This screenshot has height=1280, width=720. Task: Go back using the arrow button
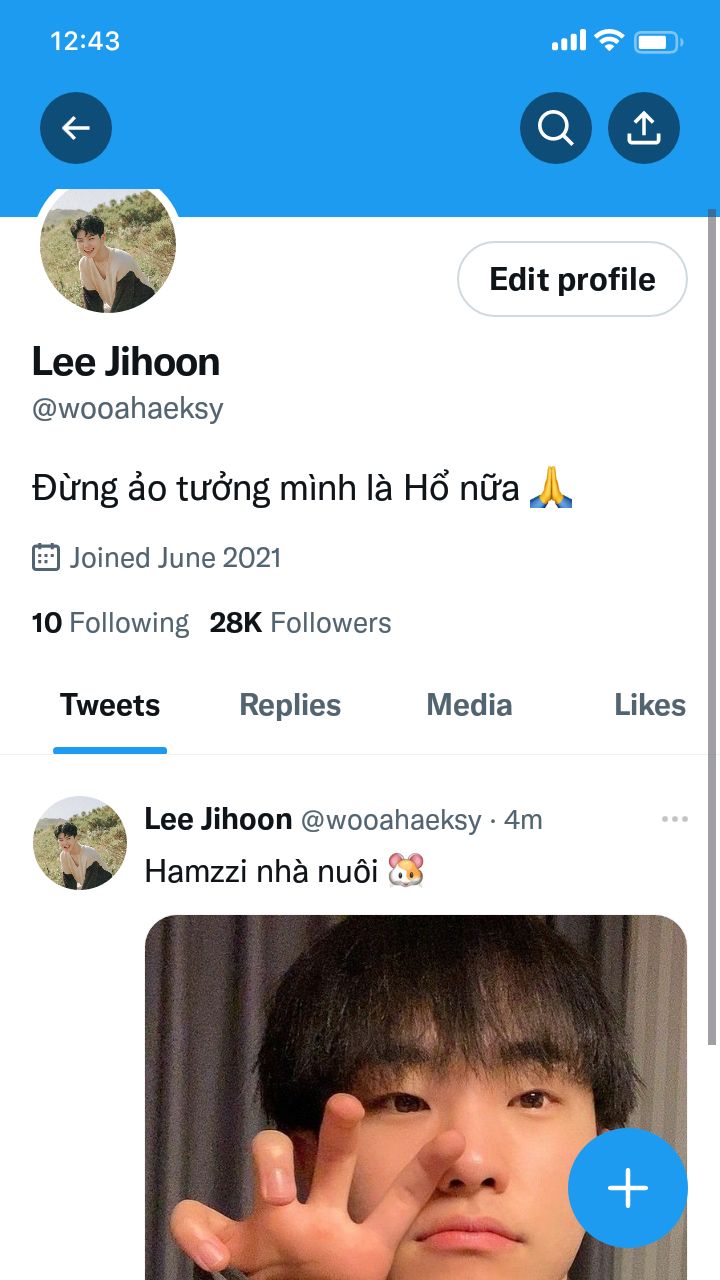click(76, 128)
